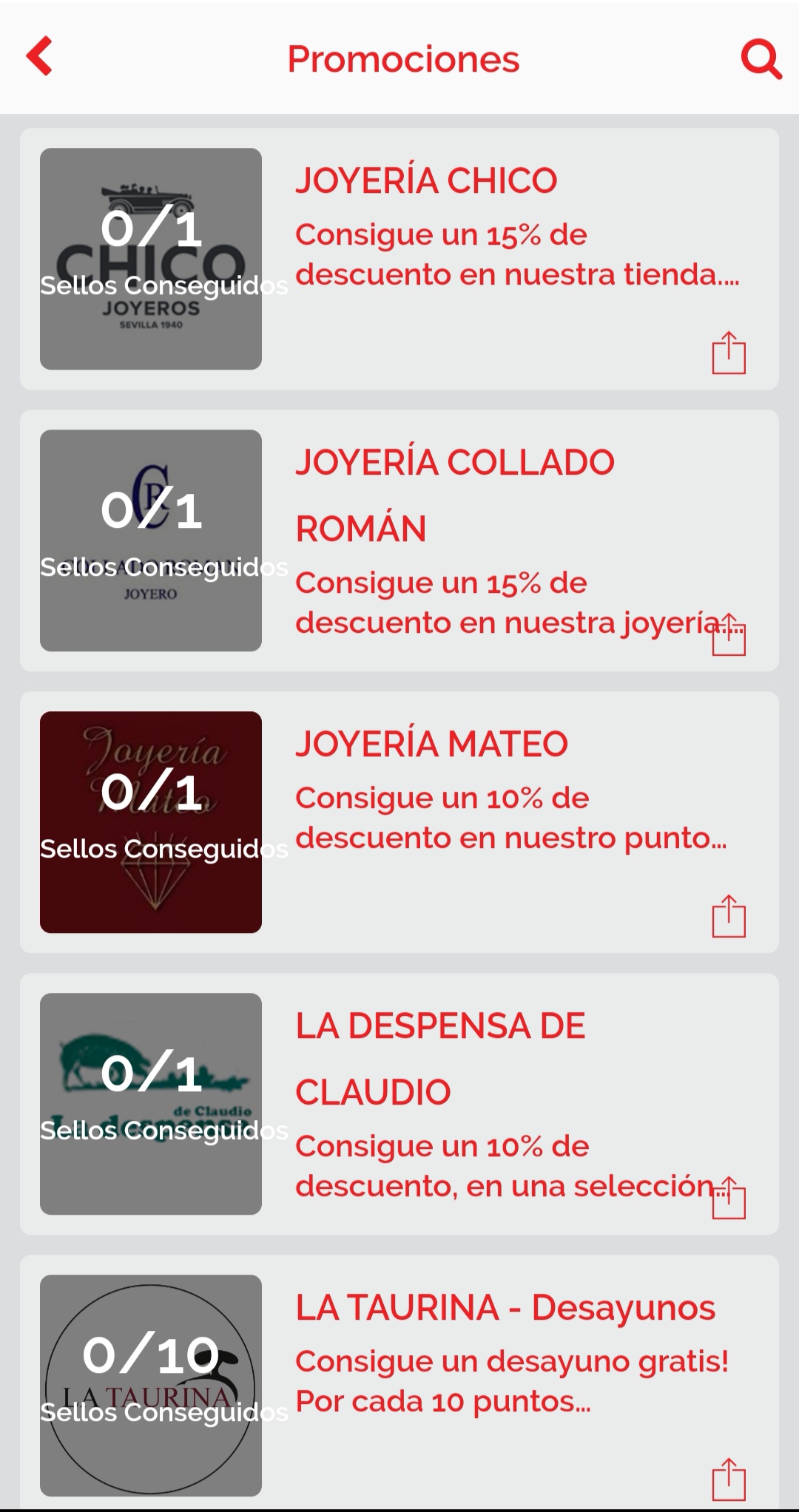799x1512 pixels.
Task: Go back from Promociones
Action: (x=40, y=56)
